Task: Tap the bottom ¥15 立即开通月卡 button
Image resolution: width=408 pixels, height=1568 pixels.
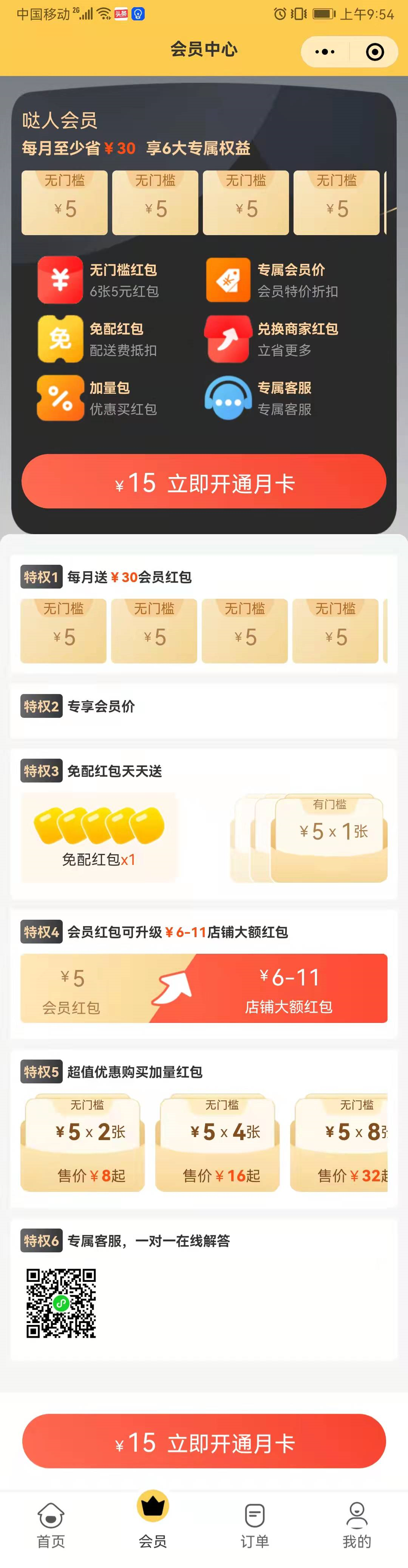Action: coord(204,1442)
